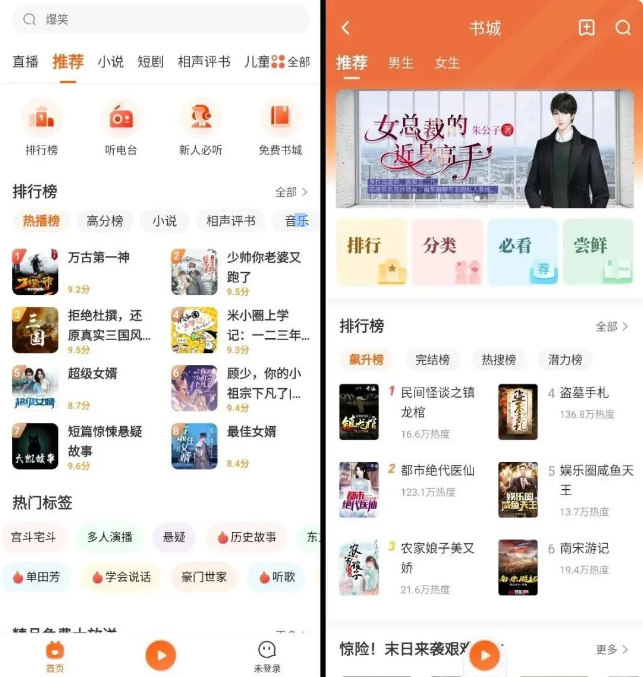Image resolution: width=643 pixels, height=677 pixels.
Task: Select the 完结榜 ranking chip
Action: click(x=432, y=360)
